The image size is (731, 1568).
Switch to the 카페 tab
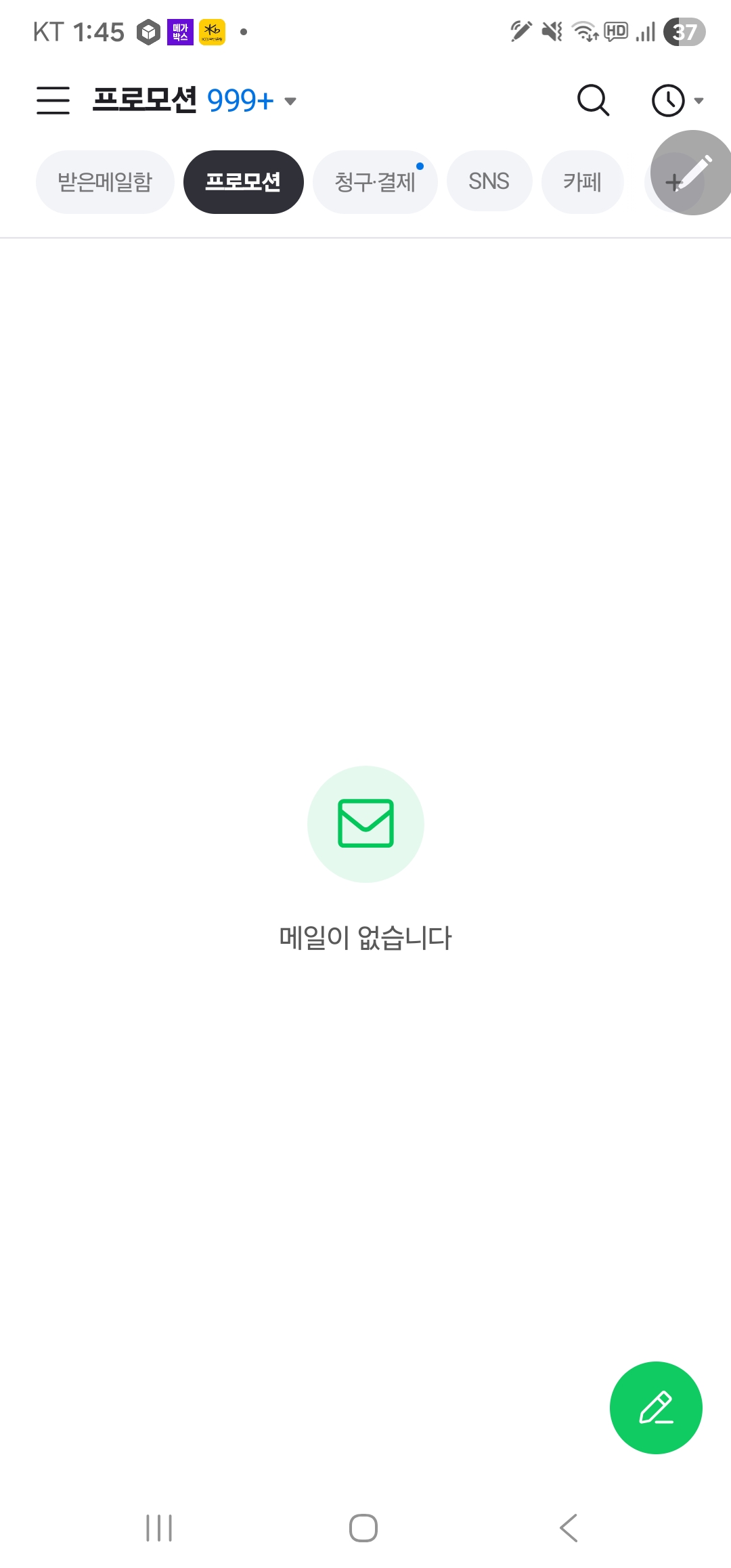pyautogui.click(x=582, y=181)
